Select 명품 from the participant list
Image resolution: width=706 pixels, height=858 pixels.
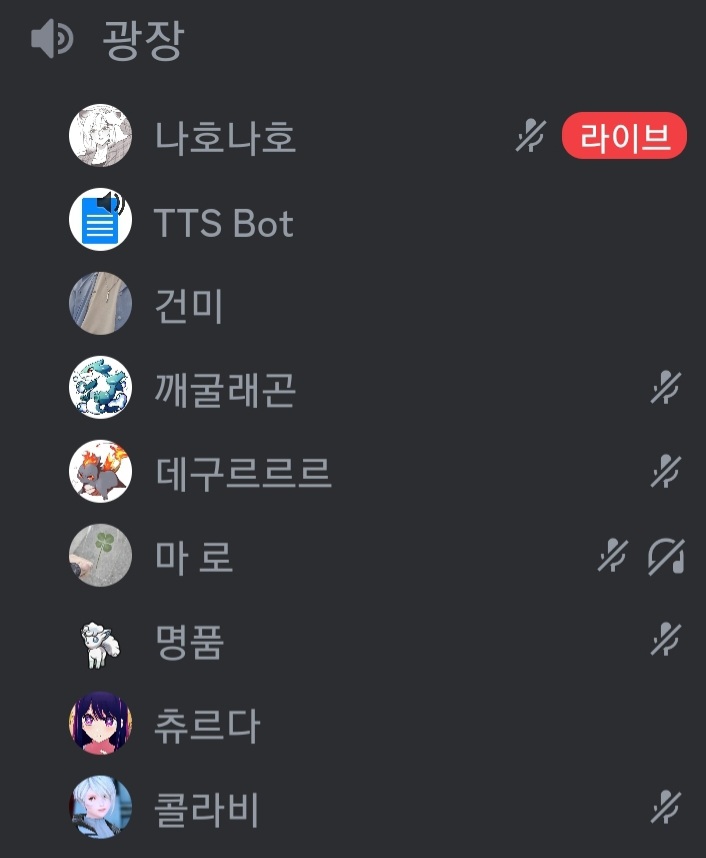pyautogui.click(x=190, y=640)
